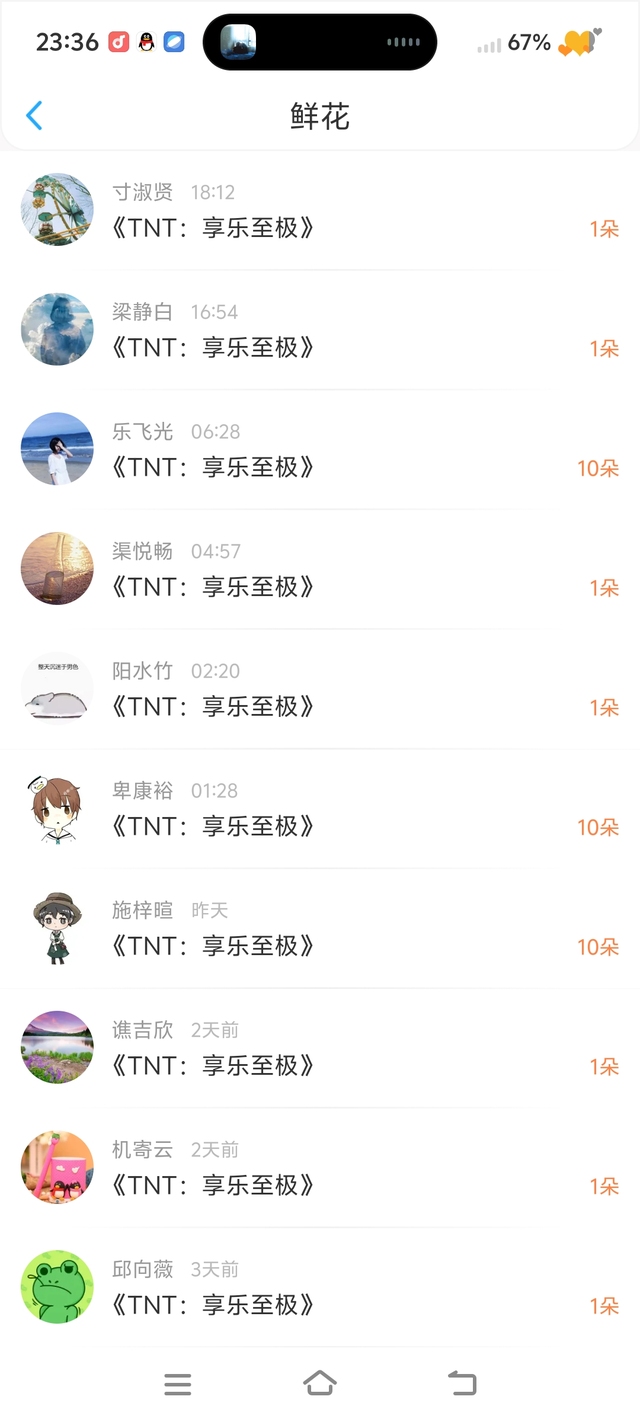Image resolution: width=640 pixels, height=1422 pixels.
Task: Open 卑康裕's flower gift row
Action: (320, 809)
